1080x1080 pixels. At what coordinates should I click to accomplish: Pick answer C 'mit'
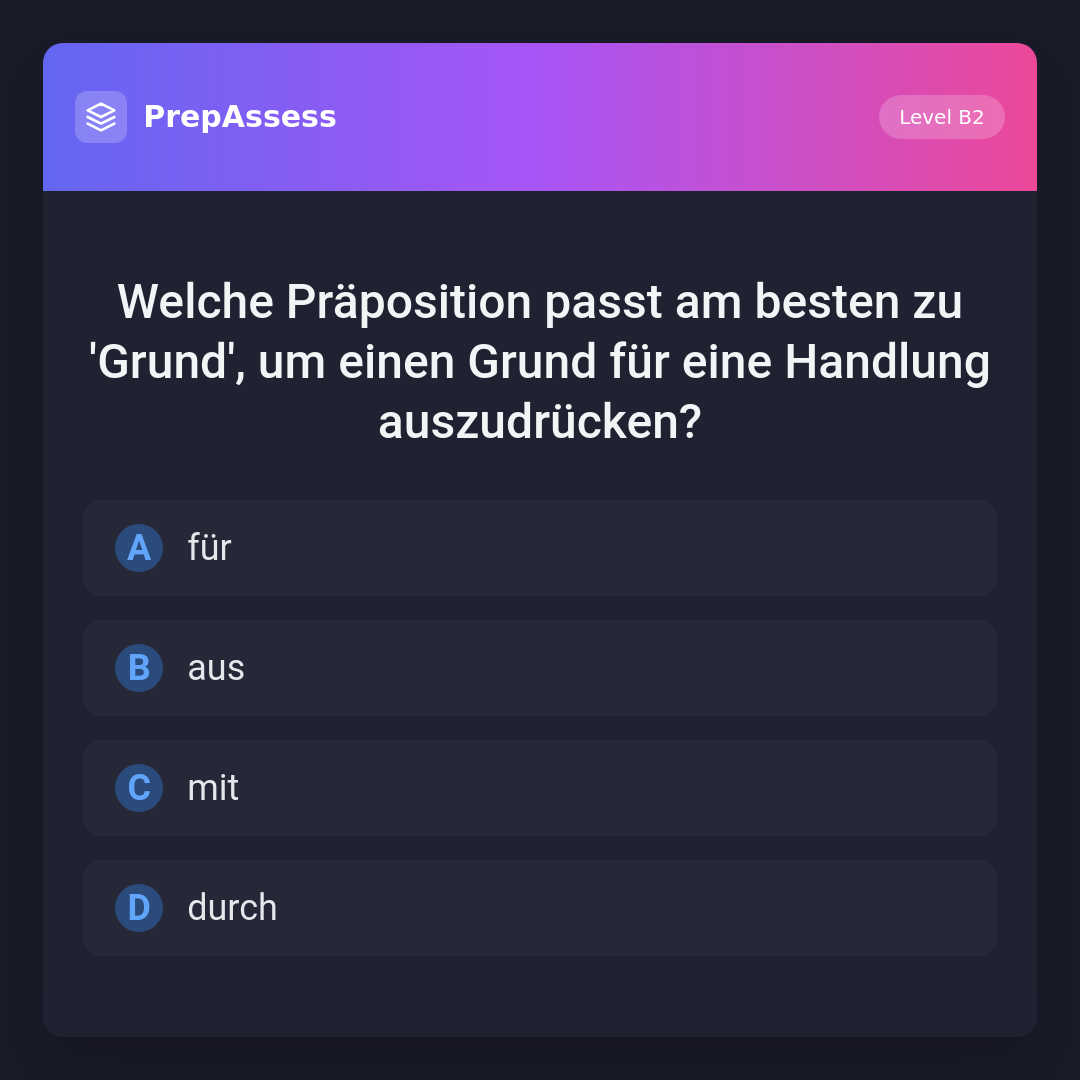pyautogui.click(x=540, y=788)
